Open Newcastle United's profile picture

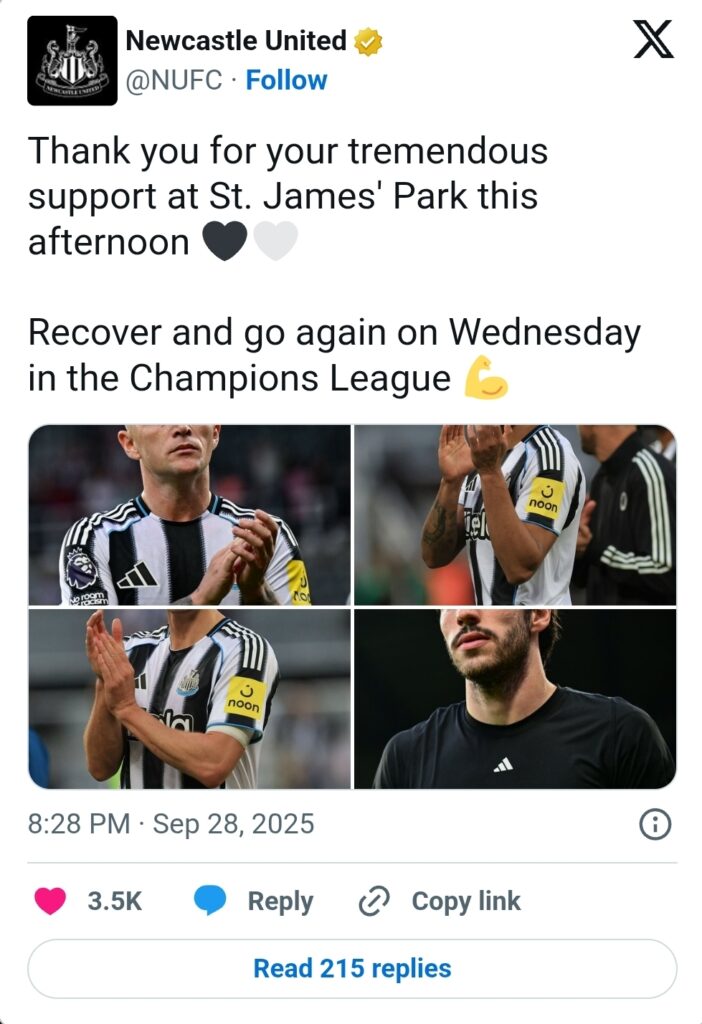(72, 60)
